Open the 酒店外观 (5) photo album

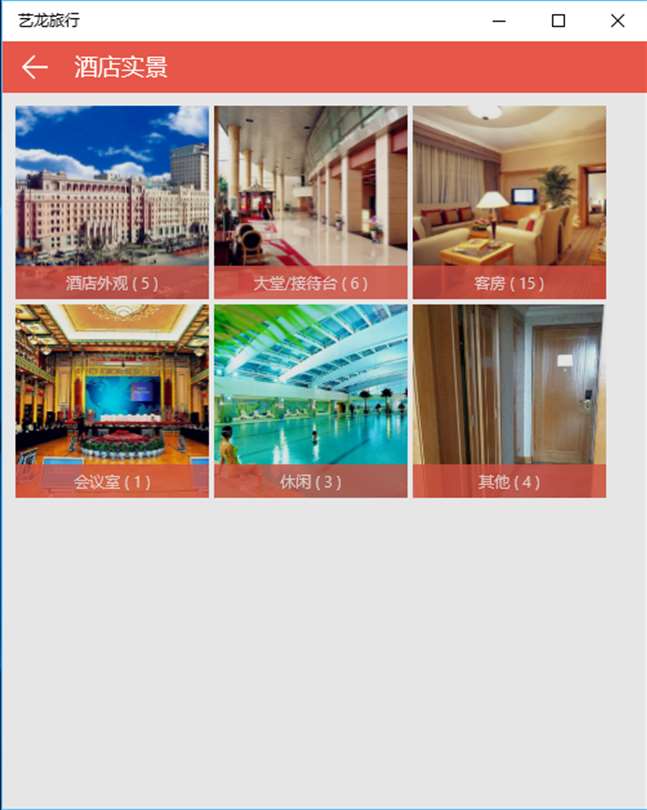112,202
